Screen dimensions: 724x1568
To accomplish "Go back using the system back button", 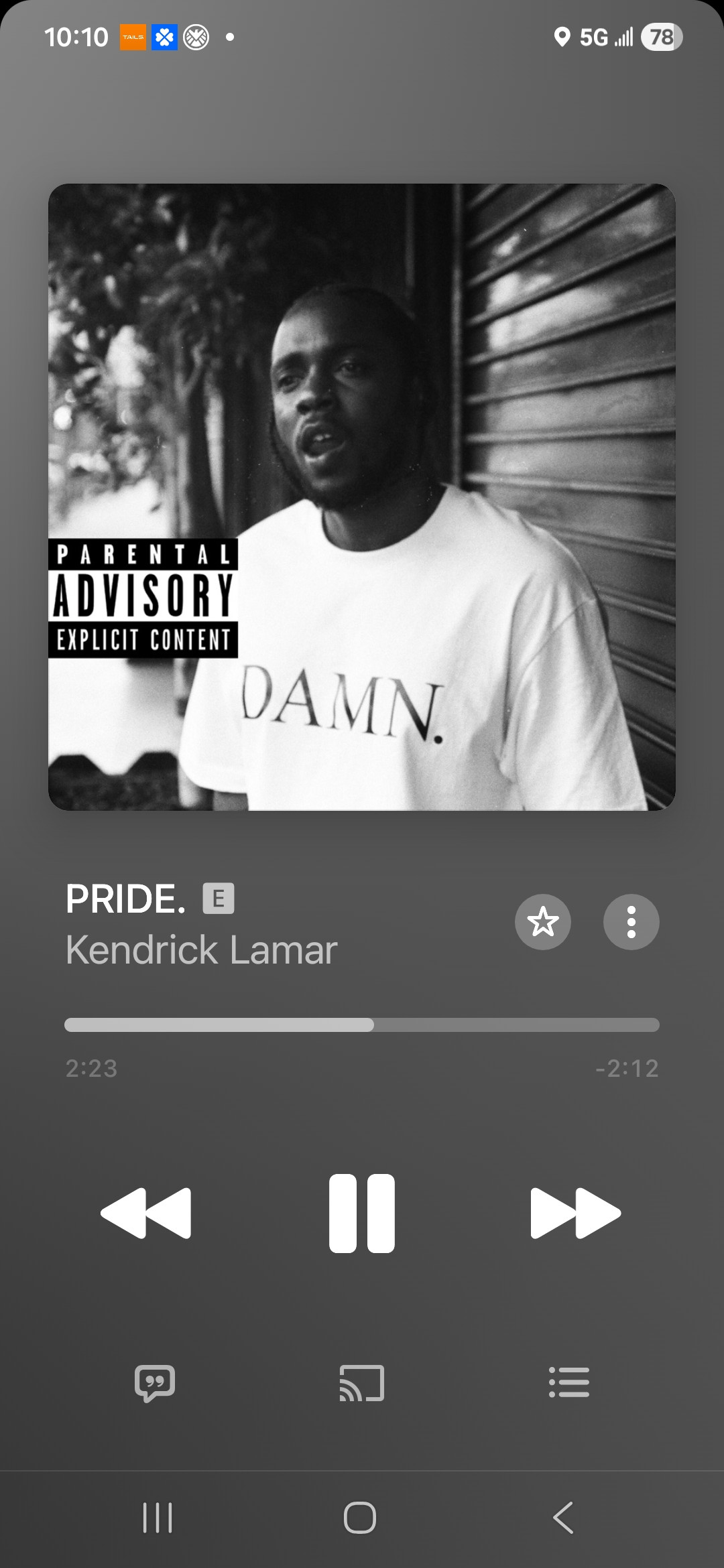I will coord(563,1518).
